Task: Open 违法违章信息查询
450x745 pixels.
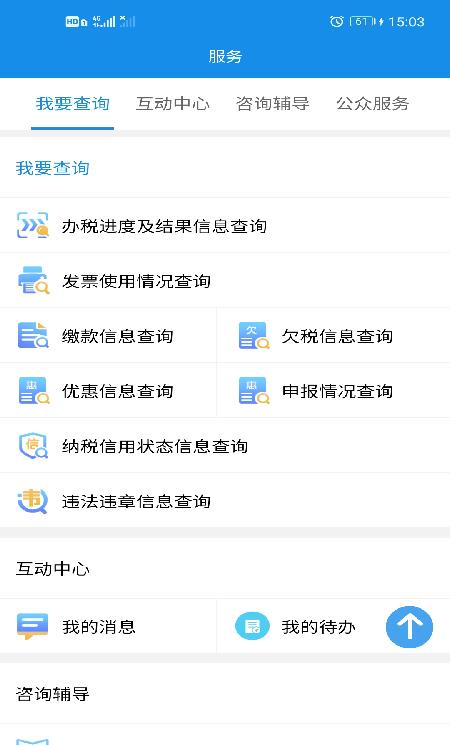Action: 225,501
